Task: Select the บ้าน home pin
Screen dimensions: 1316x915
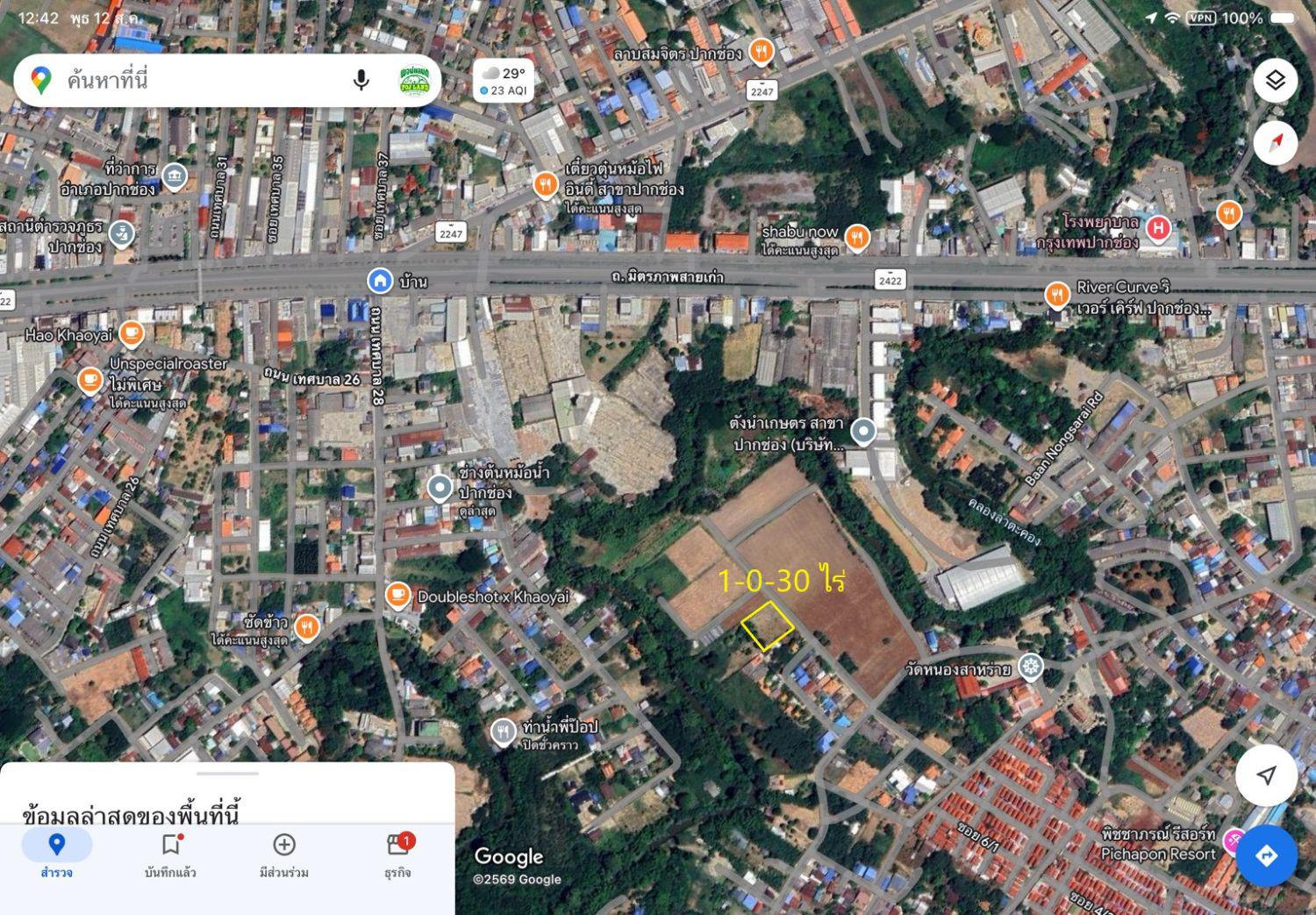Action: pyautogui.click(x=379, y=281)
